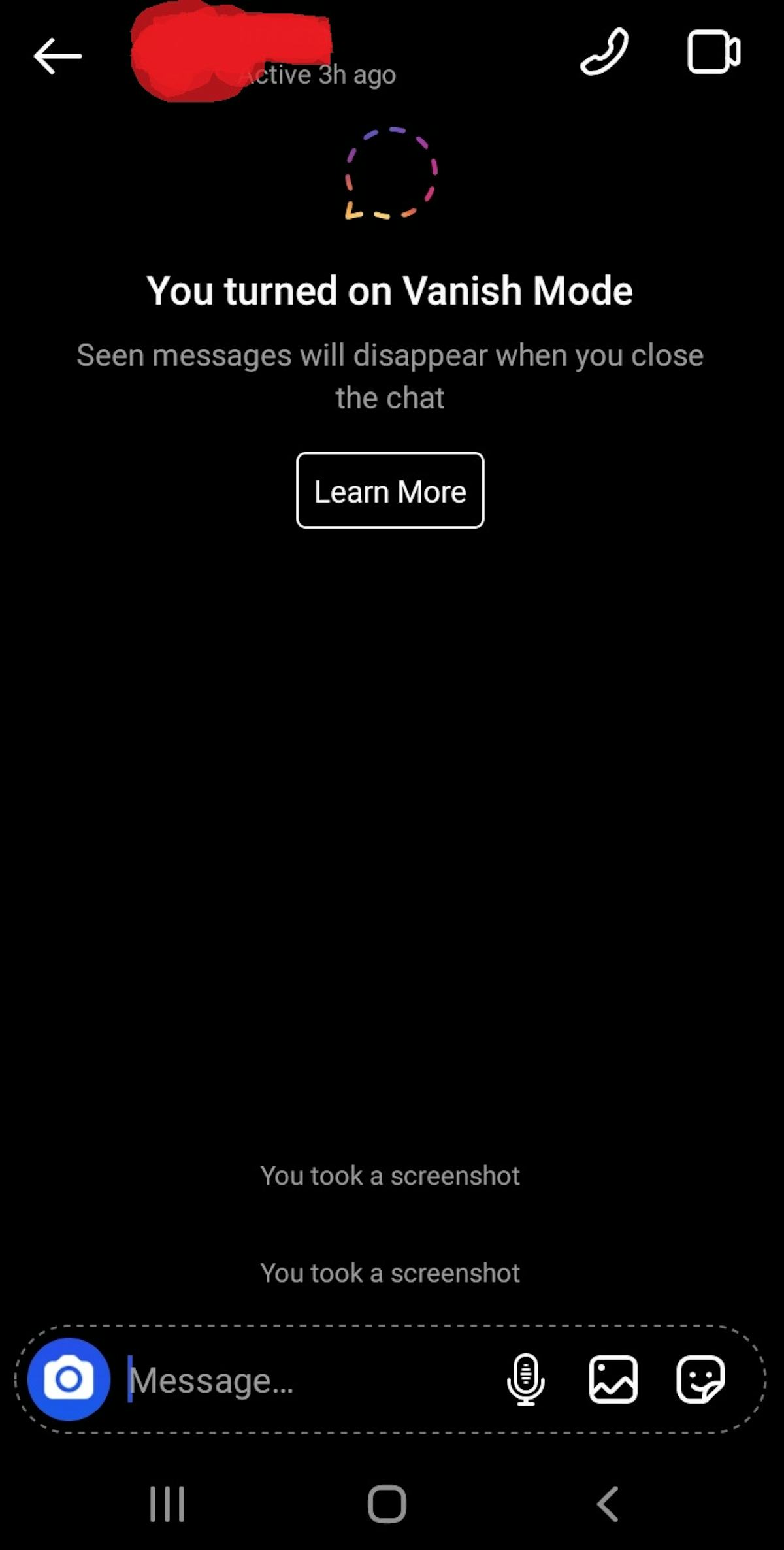The width and height of the screenshot is (784, 1550).
Task: Select the first You took a screenshot notice
Action: click(390, 1175)
